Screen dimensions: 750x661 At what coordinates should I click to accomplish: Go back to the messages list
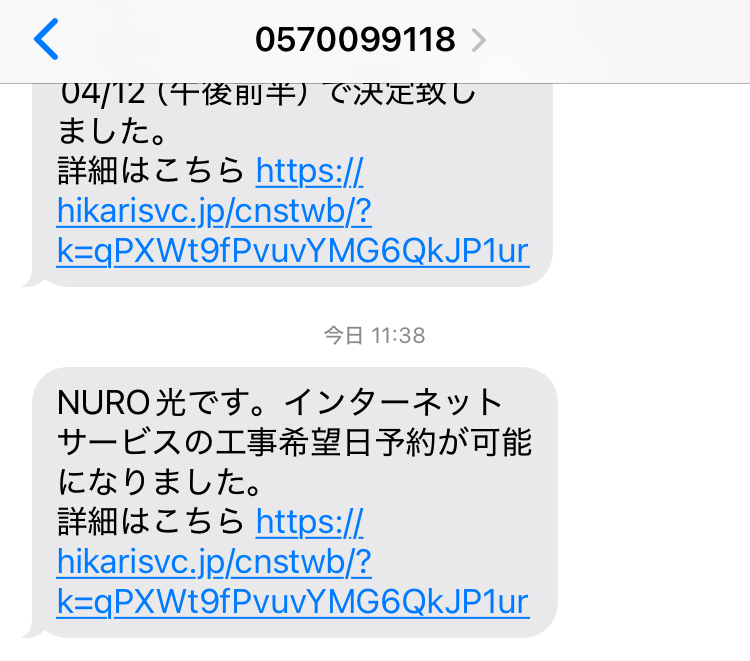[x=46, y=40]
